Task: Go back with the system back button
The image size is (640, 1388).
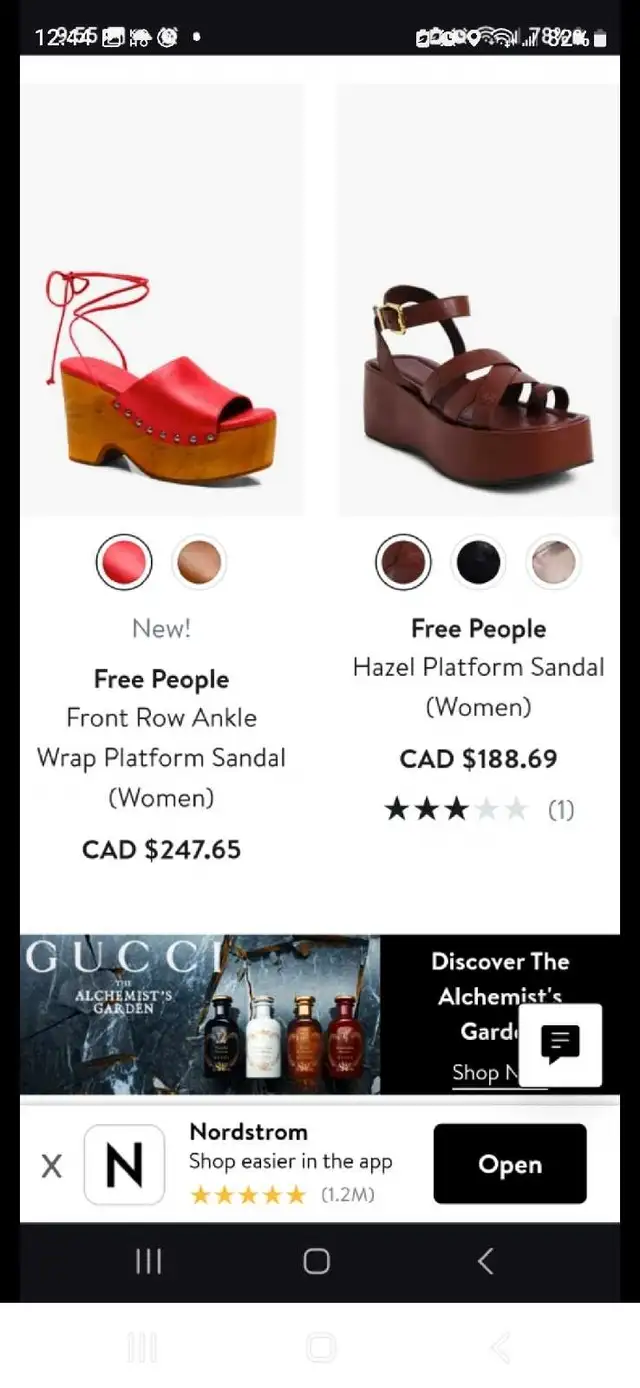Action: pyautogui.click(x=486, y=1261)
